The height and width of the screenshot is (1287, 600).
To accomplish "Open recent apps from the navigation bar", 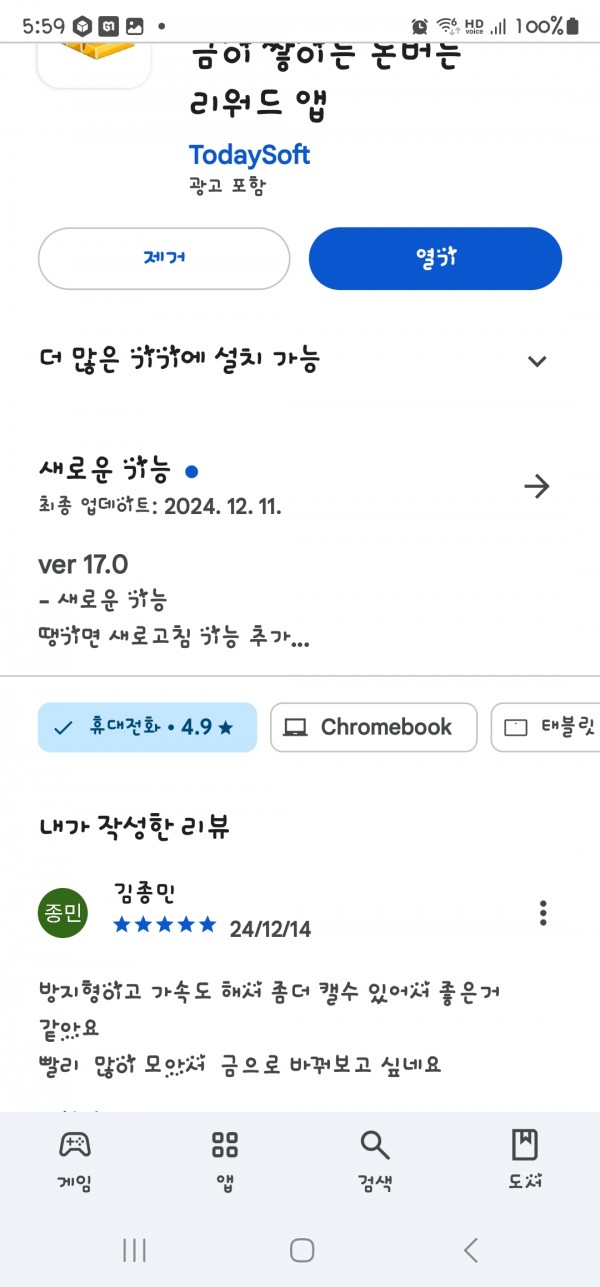I will 134,1249.
